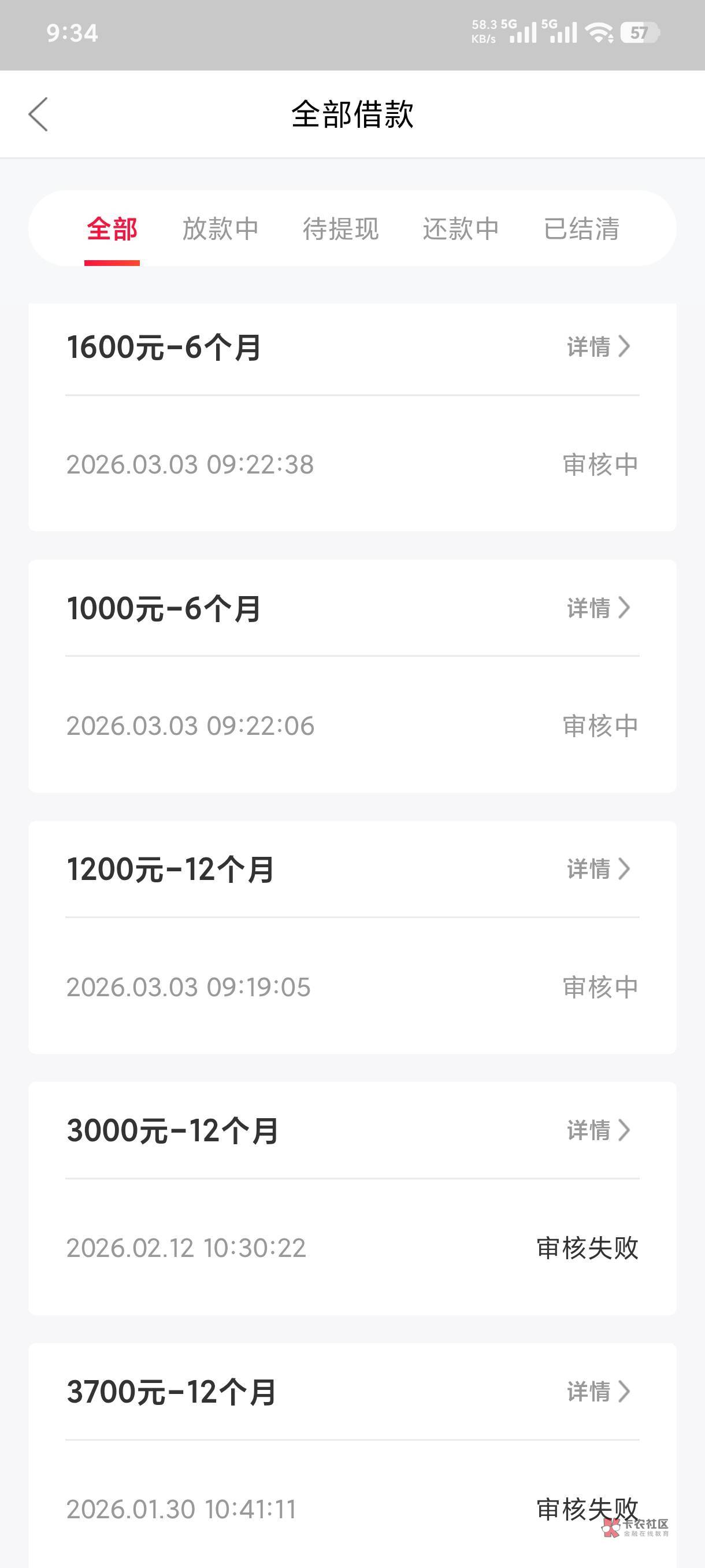
Task: Switch to the 待提现 tab
Action: coord(340,230)
